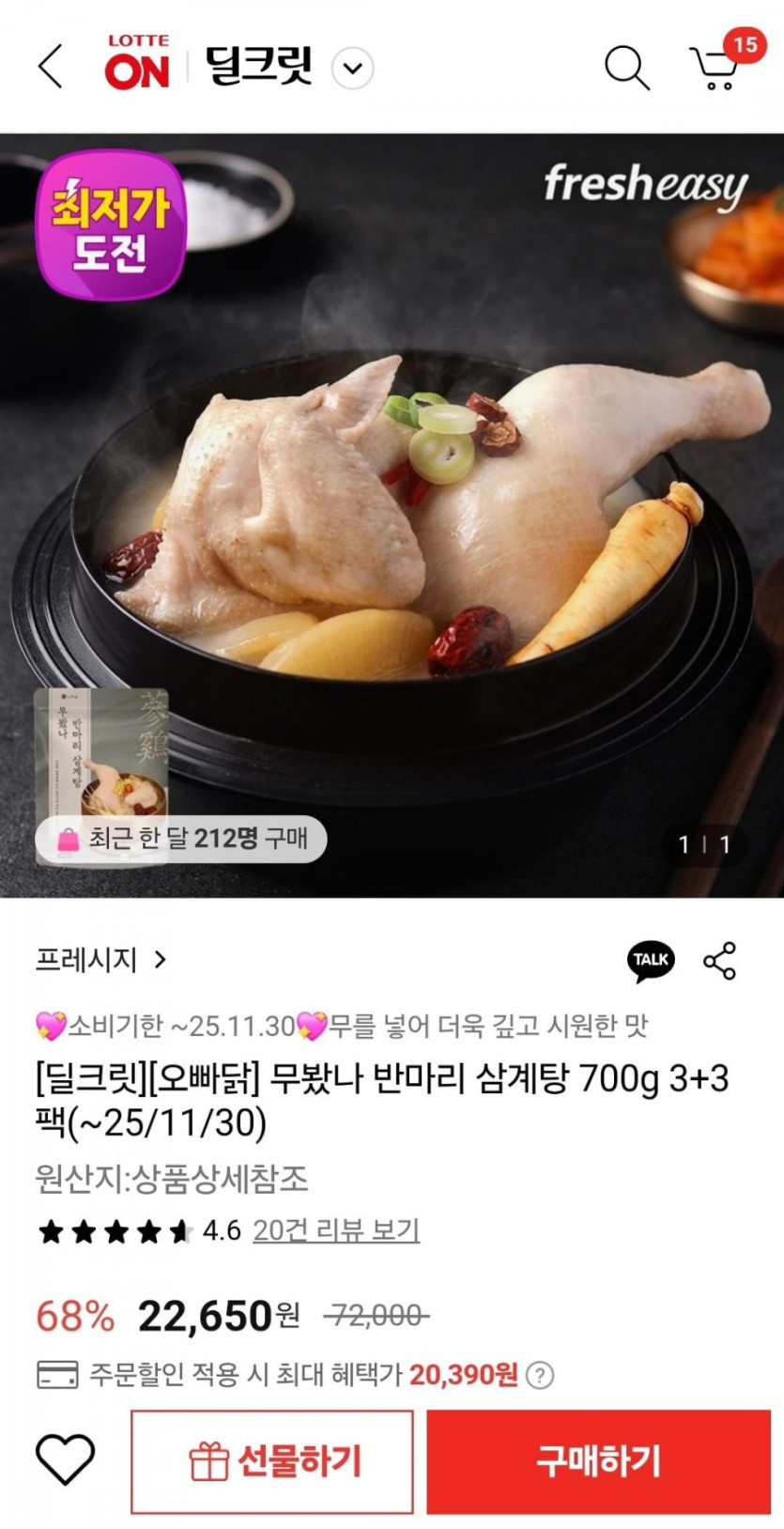Expand the 딜크릿 dropdown
The image size is (784, 1529).
point(353,69)
